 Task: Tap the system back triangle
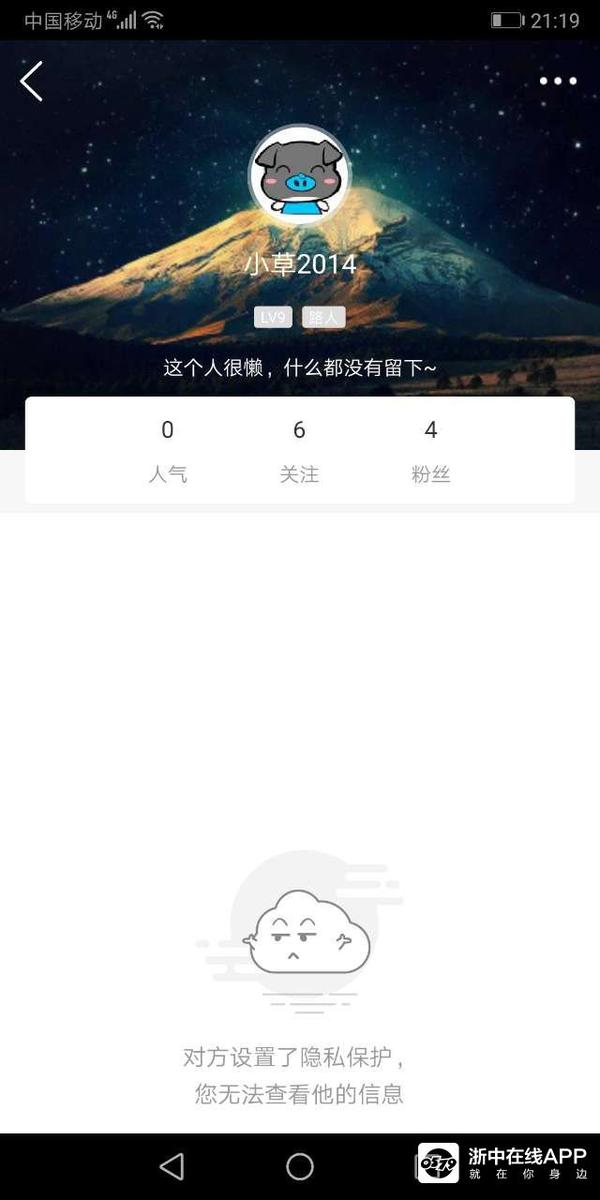[x=172, y=1166]
